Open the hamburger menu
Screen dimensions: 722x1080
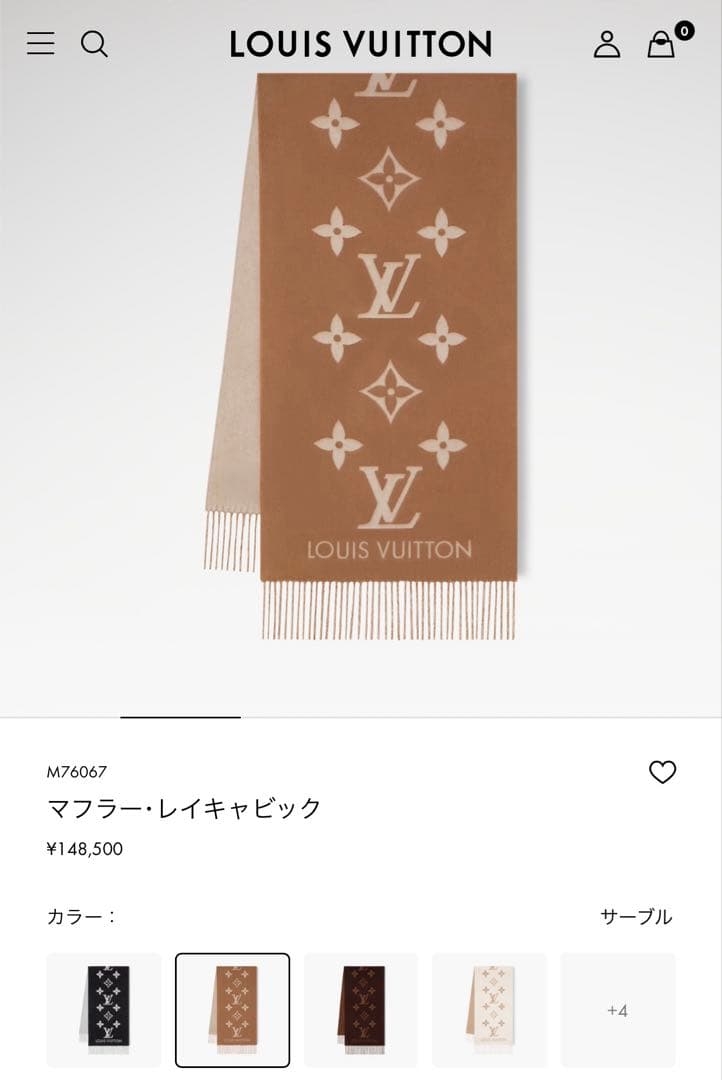pyautogui.click(x=41, y=44)
